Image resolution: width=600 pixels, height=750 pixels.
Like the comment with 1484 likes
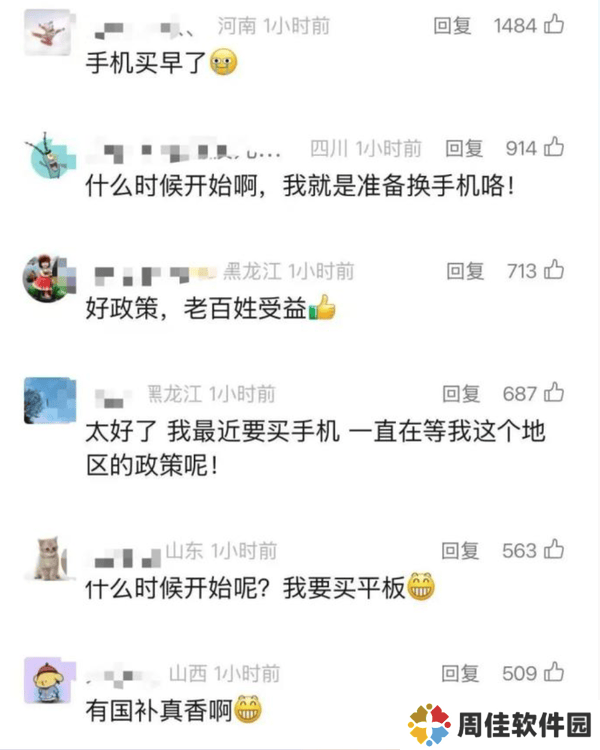point(555,26)
